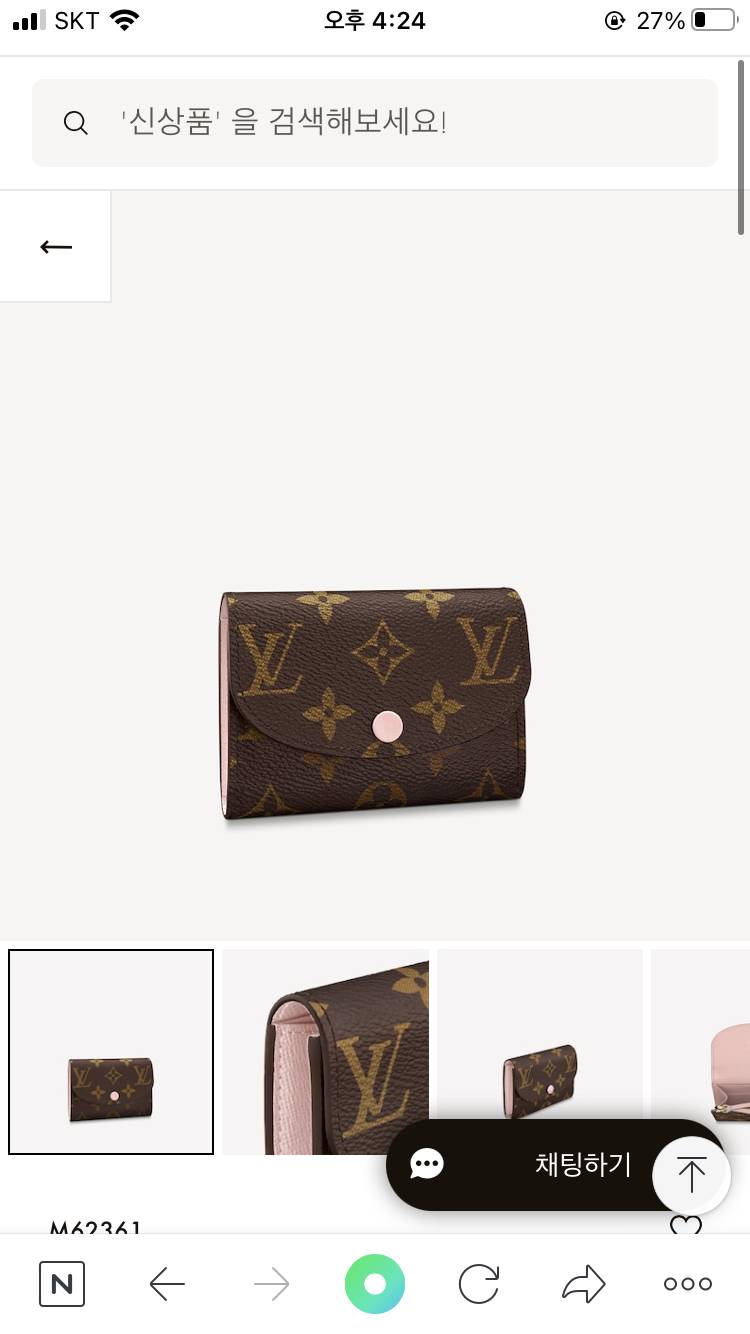Open Naver home with N button

point(62,1284)
